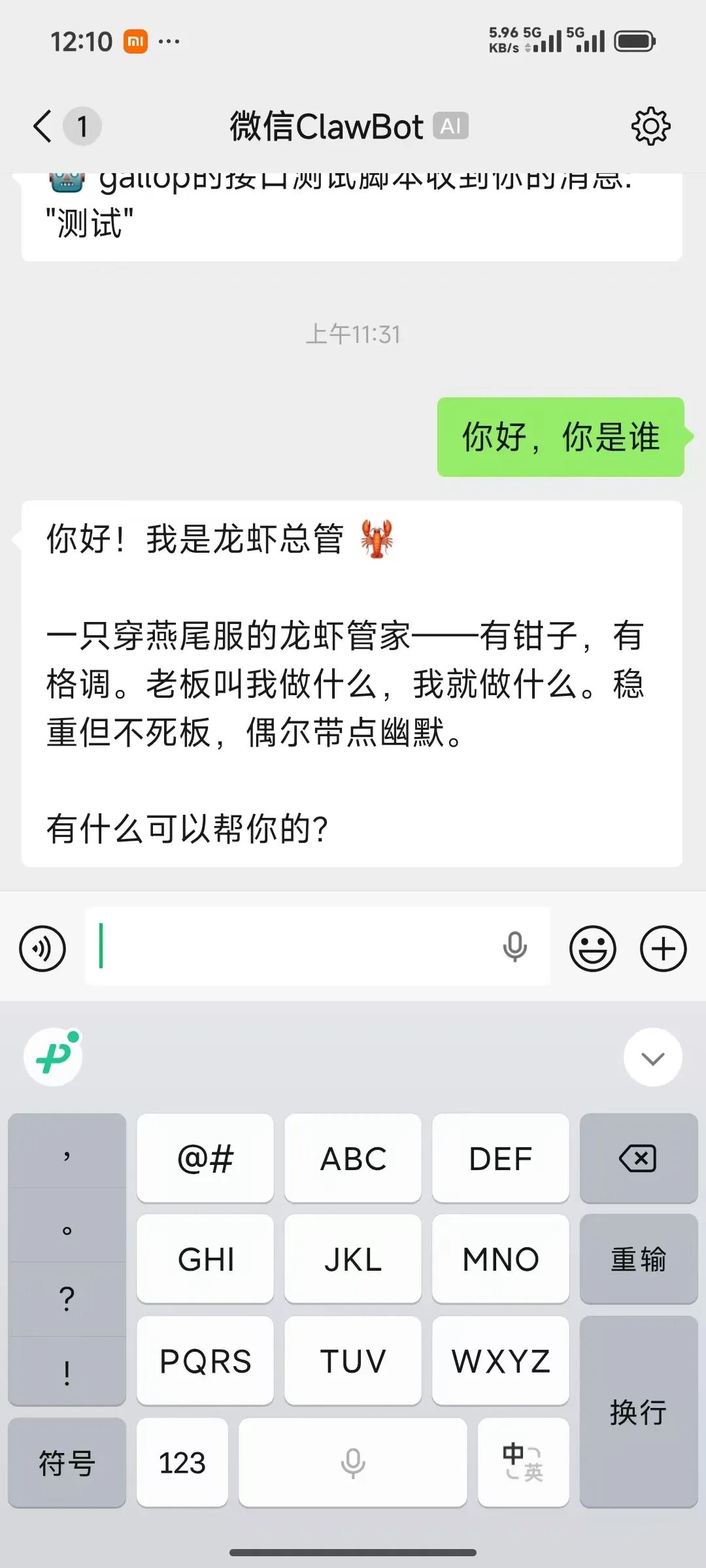
Task: Tap the MNO key
Action: click(x=501, y=1259)
